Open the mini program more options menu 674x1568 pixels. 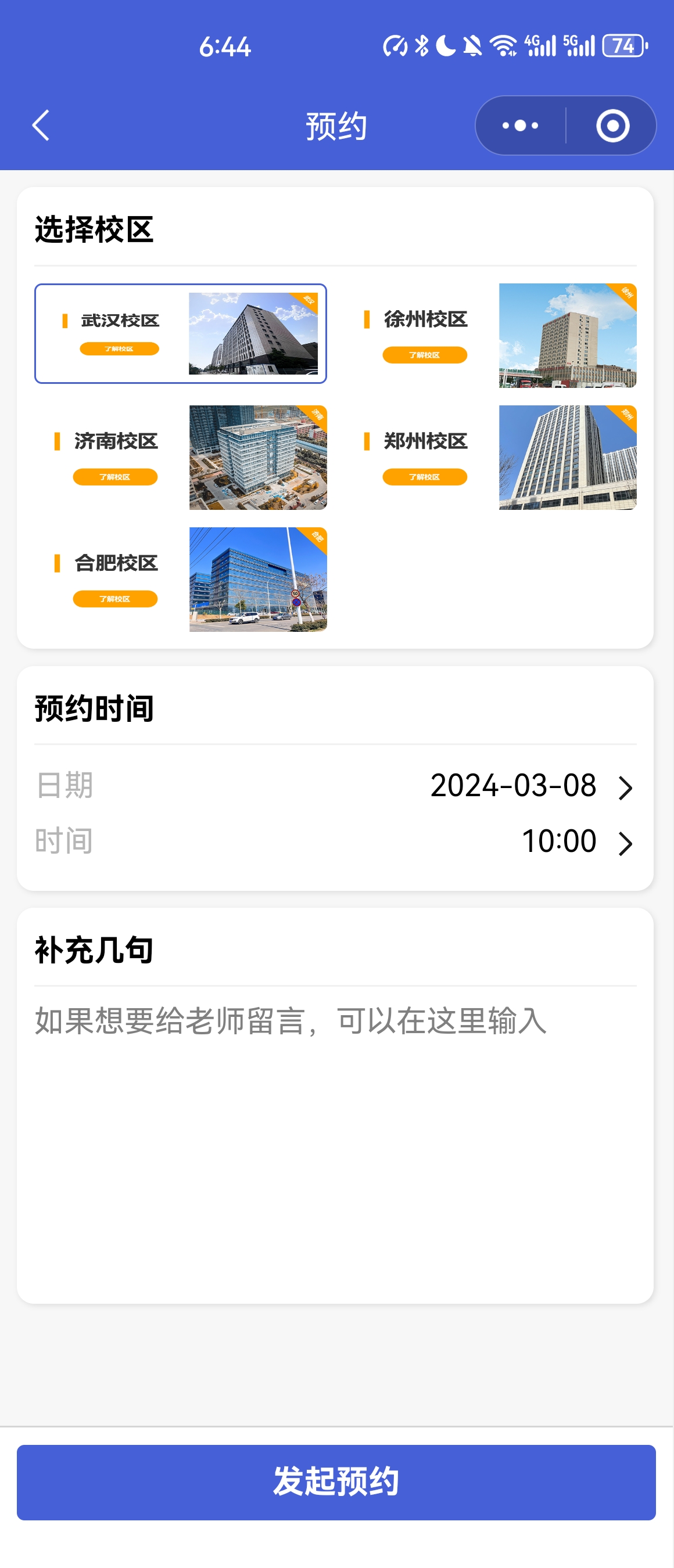(520, 126)
